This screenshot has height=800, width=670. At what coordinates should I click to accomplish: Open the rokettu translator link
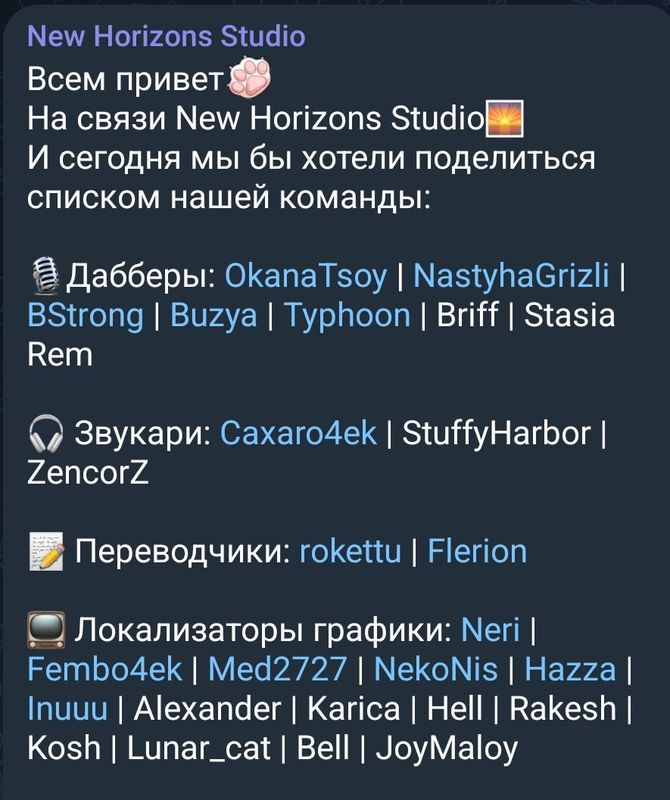(350, 551)
